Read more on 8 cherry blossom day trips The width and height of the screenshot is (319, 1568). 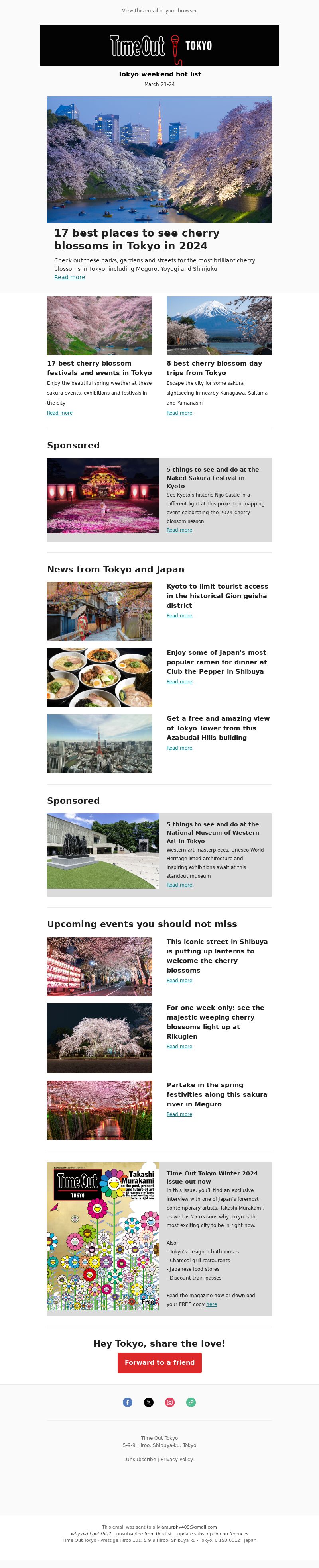[179, 413]
